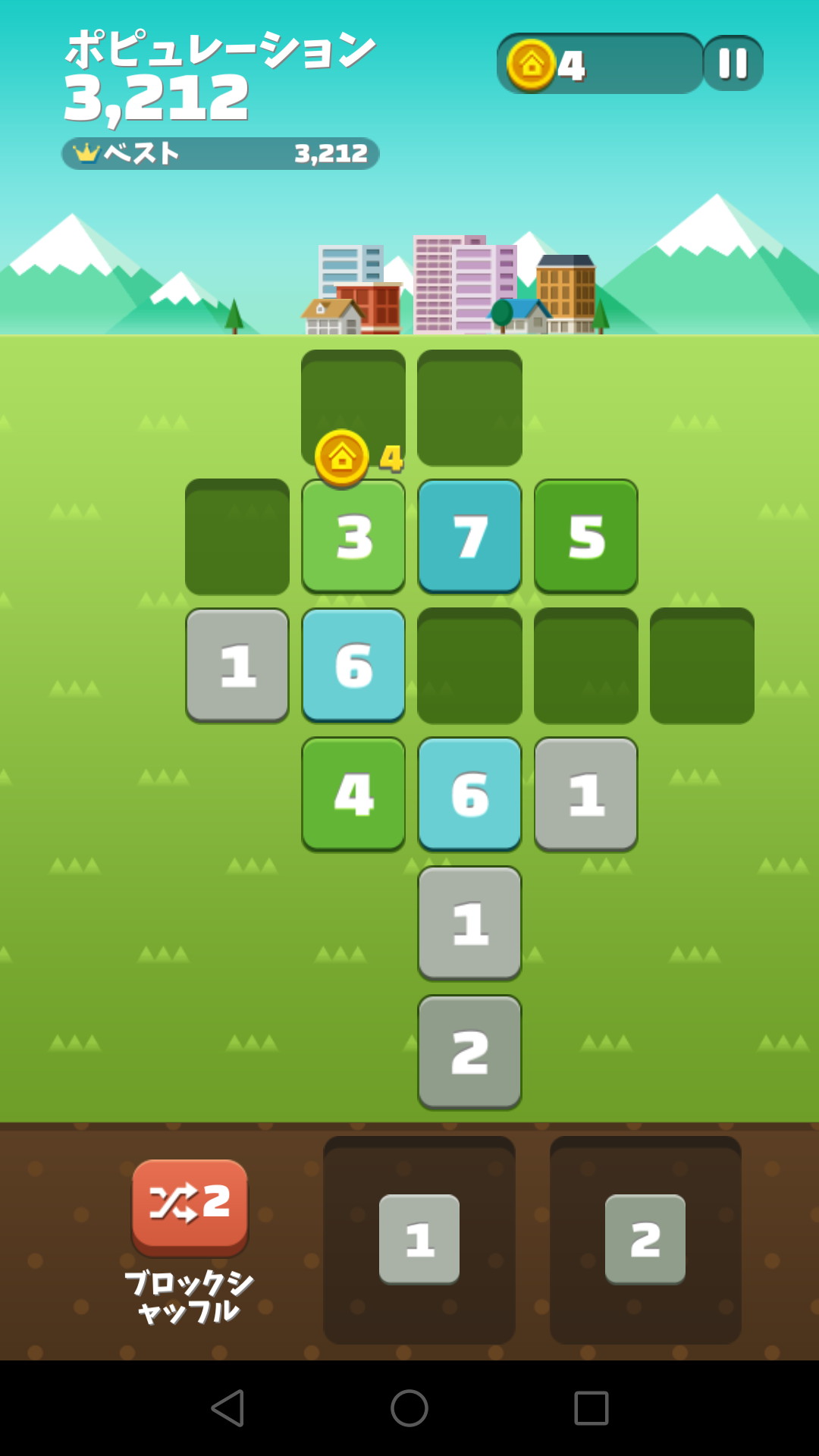Open the coin balance counter
The image size is (819, 1456).
tap(599, 64)
